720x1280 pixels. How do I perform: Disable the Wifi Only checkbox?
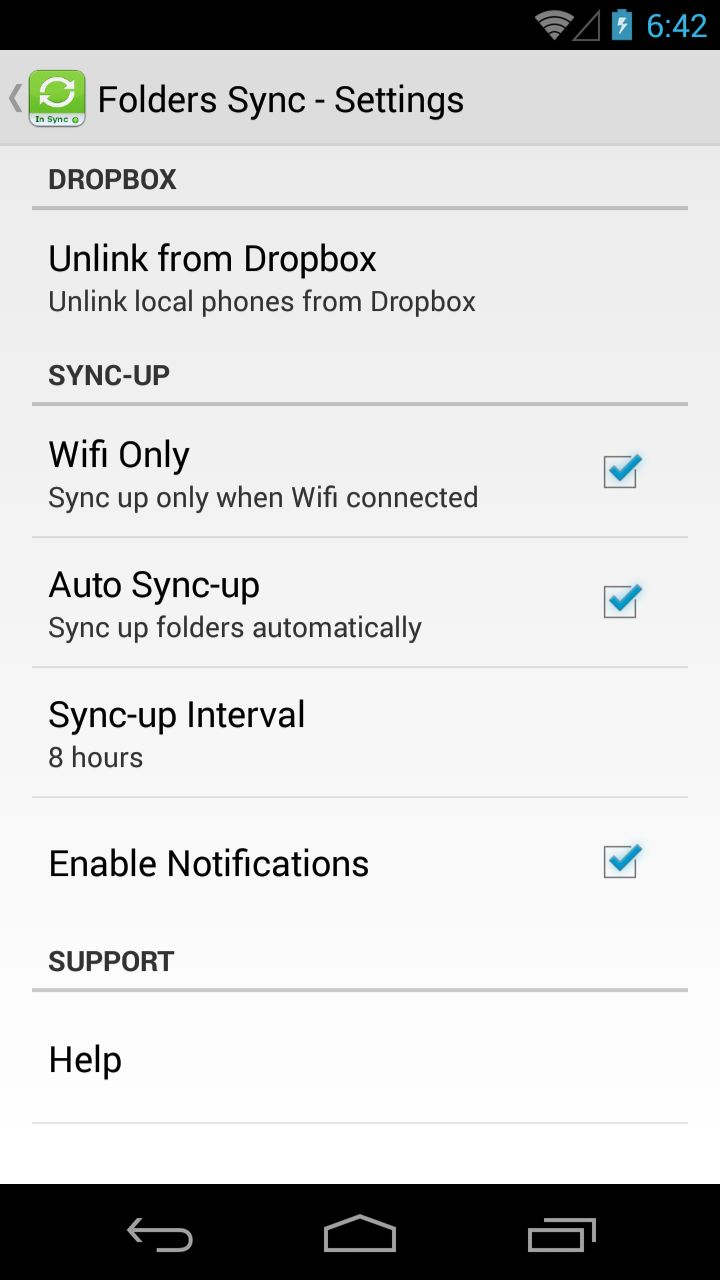click(619, 470)
